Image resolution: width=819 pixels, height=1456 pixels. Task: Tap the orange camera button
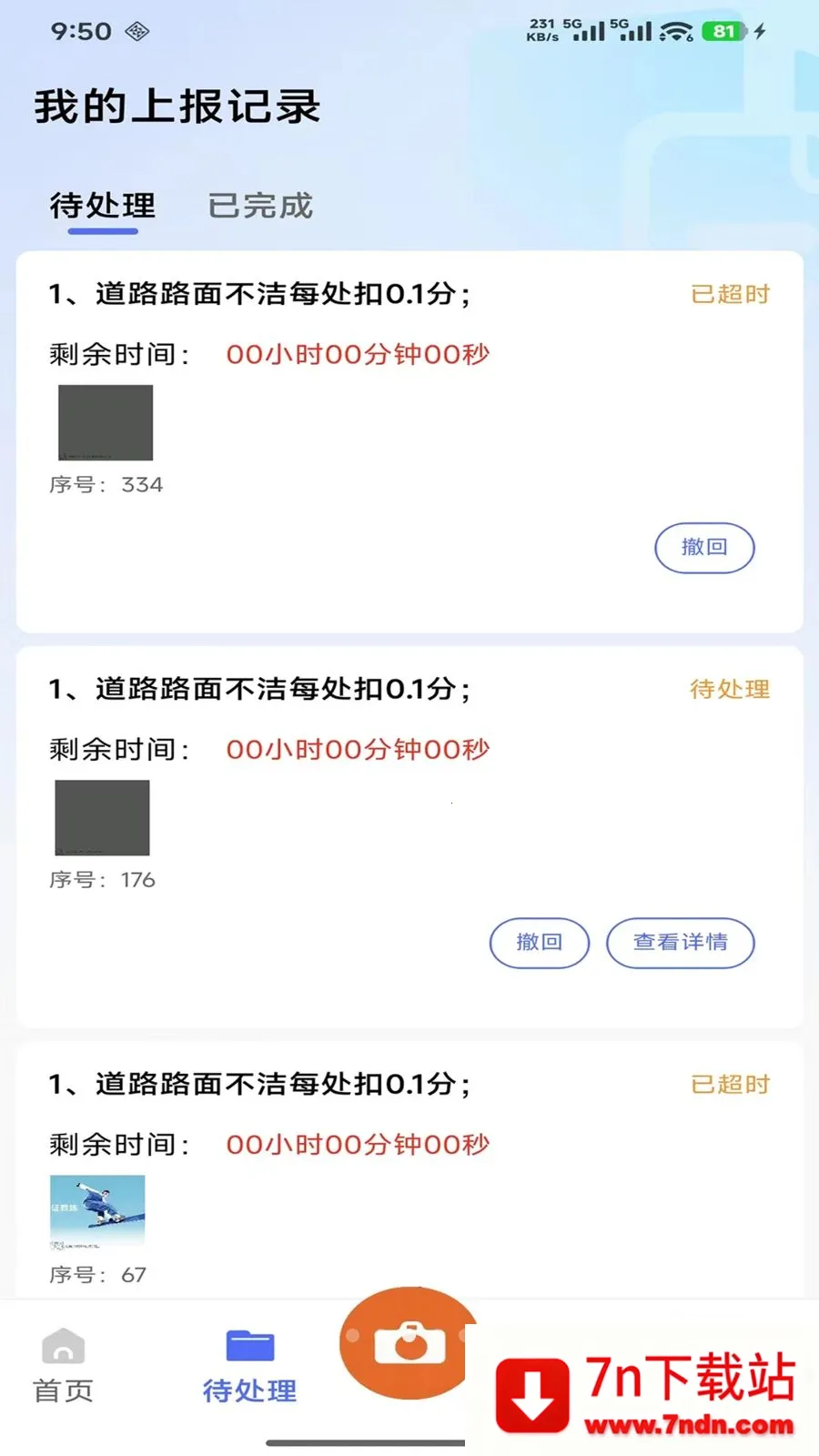409,1343
